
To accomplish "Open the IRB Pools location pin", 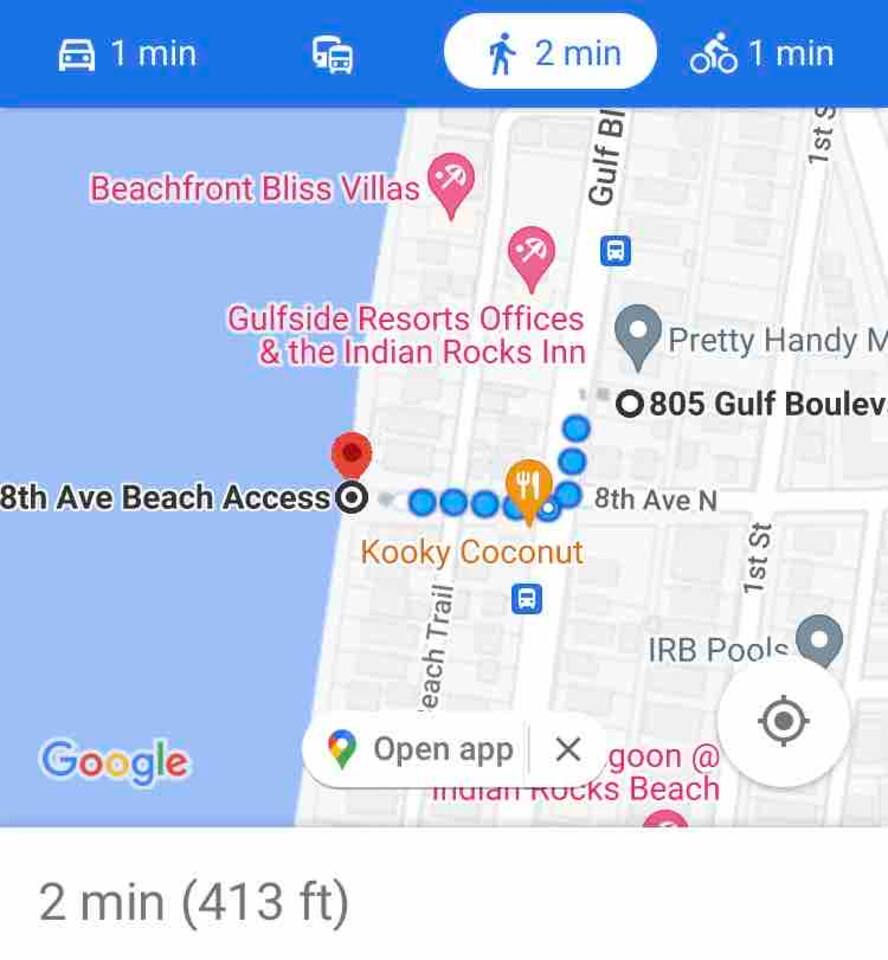I will 819,640.
